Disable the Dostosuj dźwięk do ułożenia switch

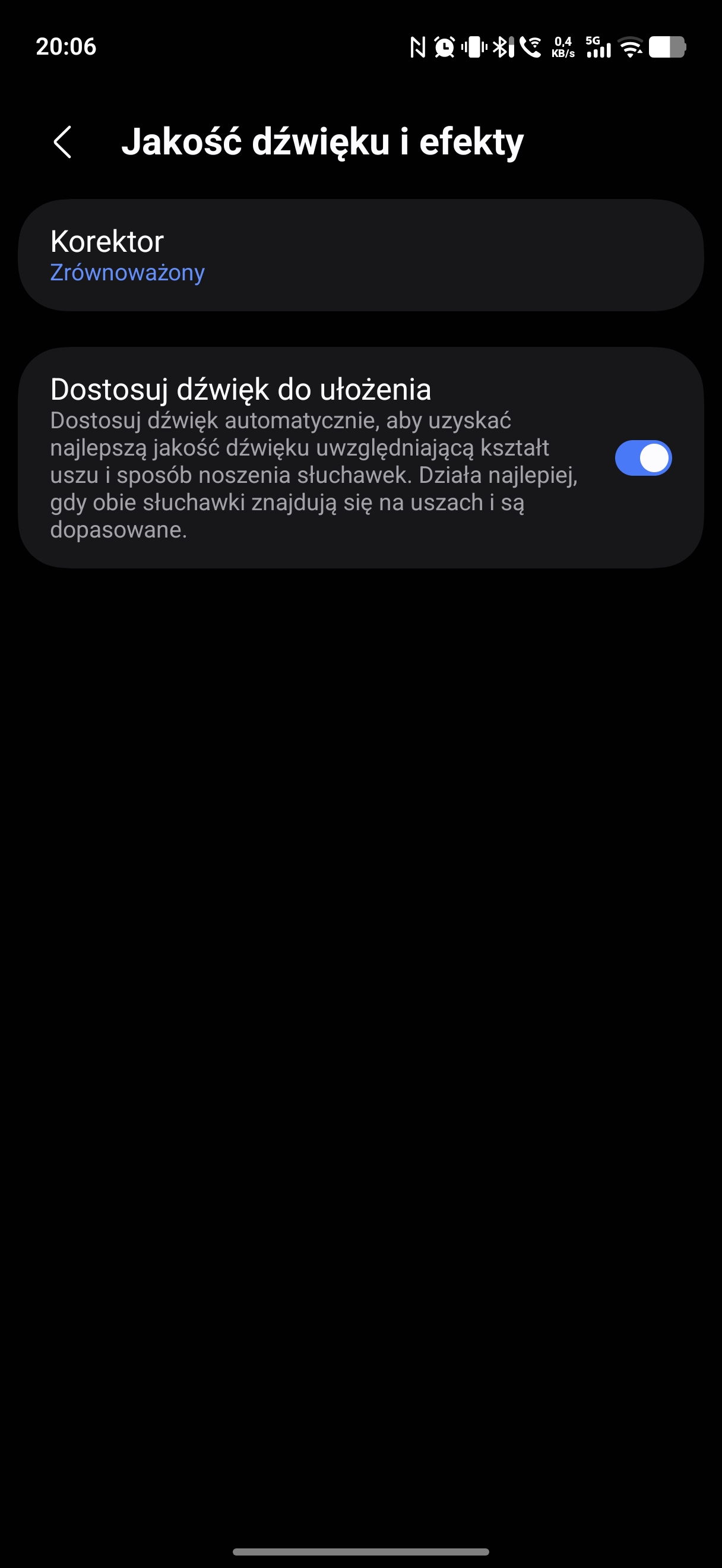point(642,458)
